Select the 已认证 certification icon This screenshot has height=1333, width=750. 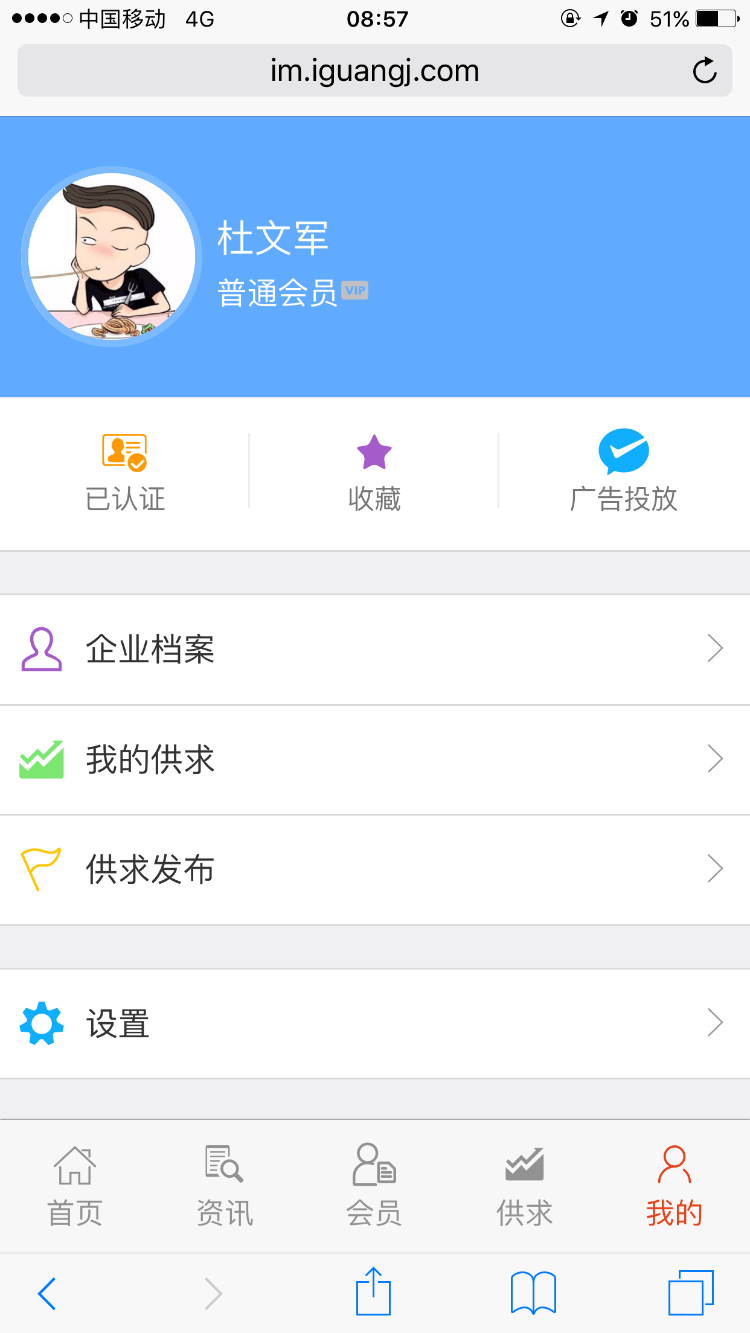(x=125, y=453)
